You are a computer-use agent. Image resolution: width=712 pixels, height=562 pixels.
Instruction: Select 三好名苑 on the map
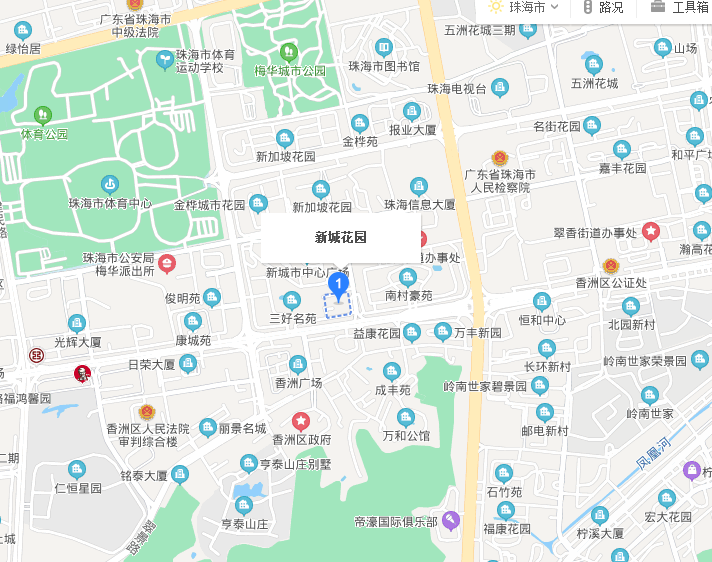click(x=292, y=300)
